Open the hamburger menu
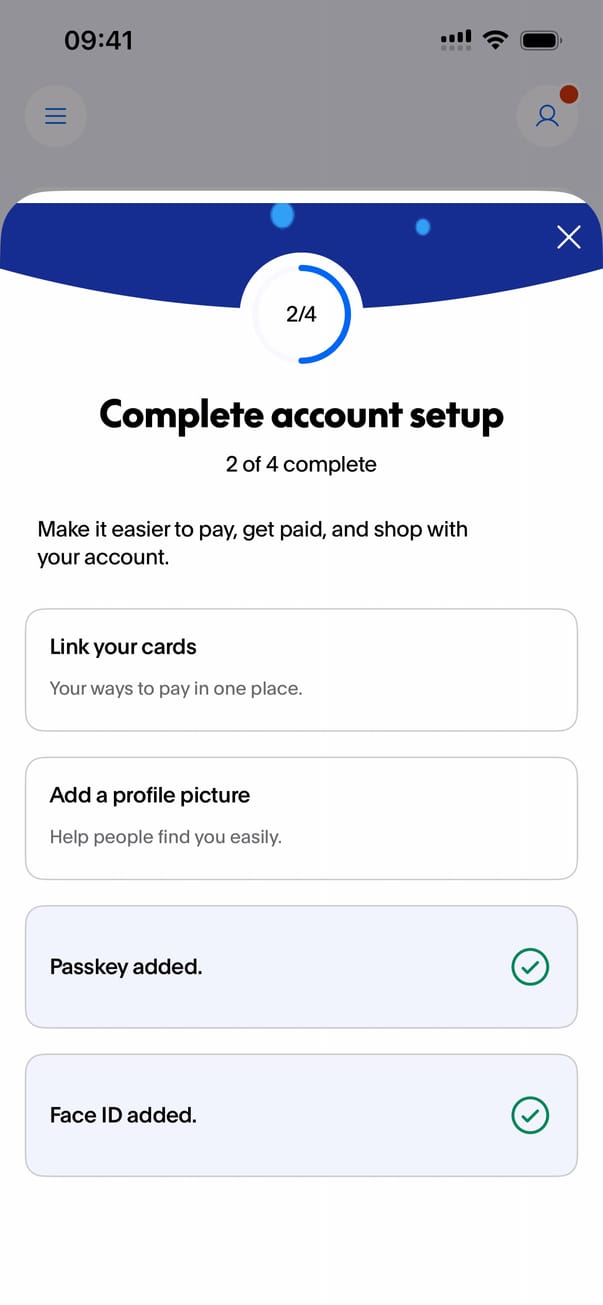603x1305 pixels. tap(56, 116)
